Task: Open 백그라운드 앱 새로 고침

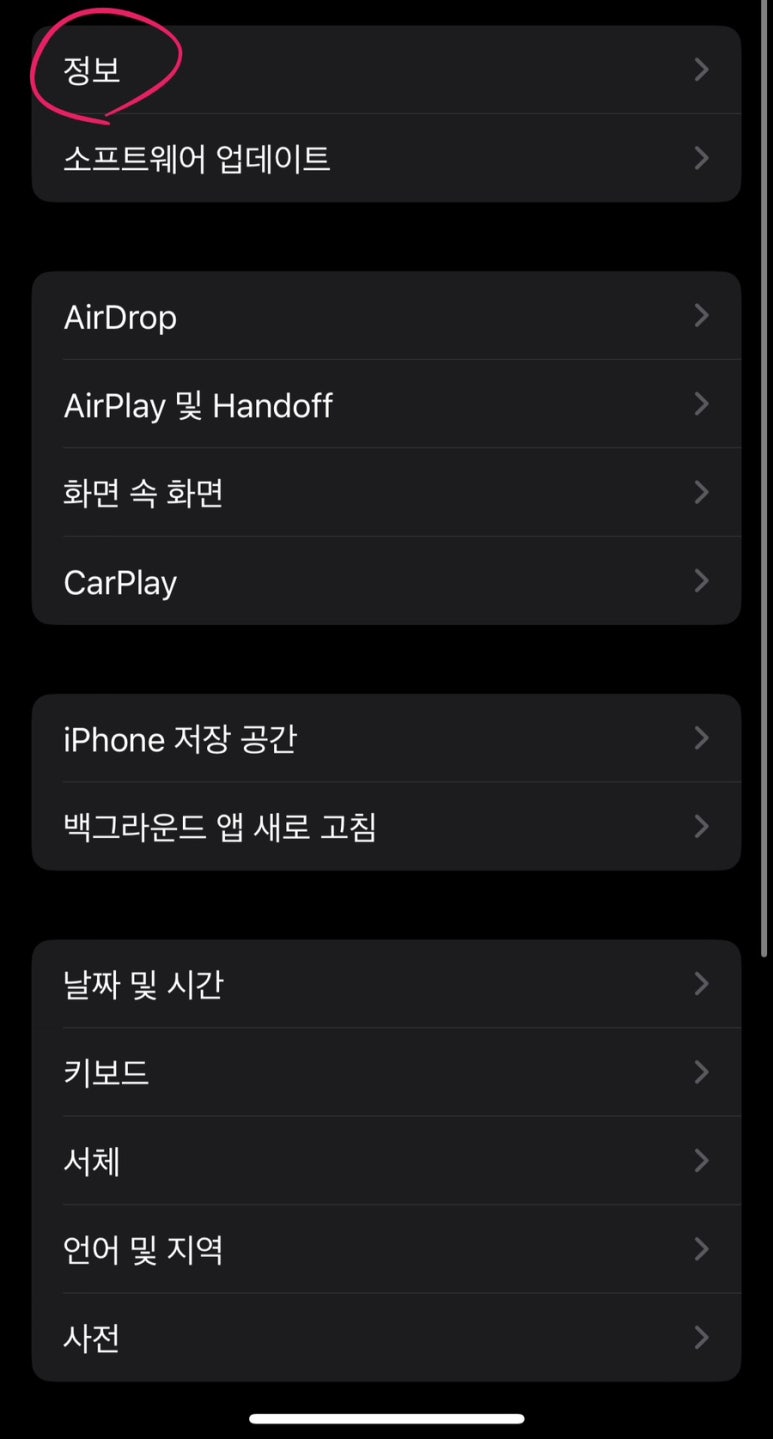Action: pos(386,827)
